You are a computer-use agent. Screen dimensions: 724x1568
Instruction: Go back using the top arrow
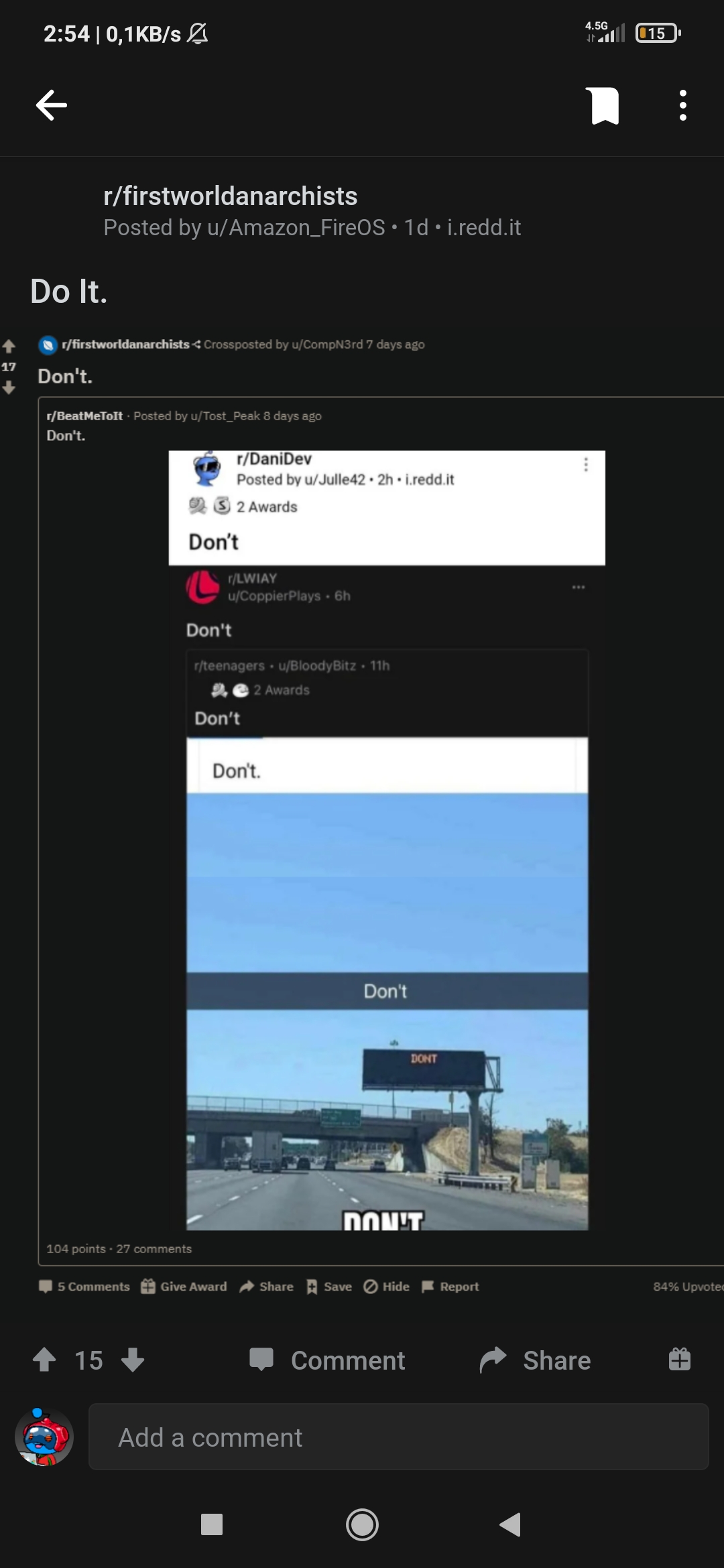[x=52, y=105]
